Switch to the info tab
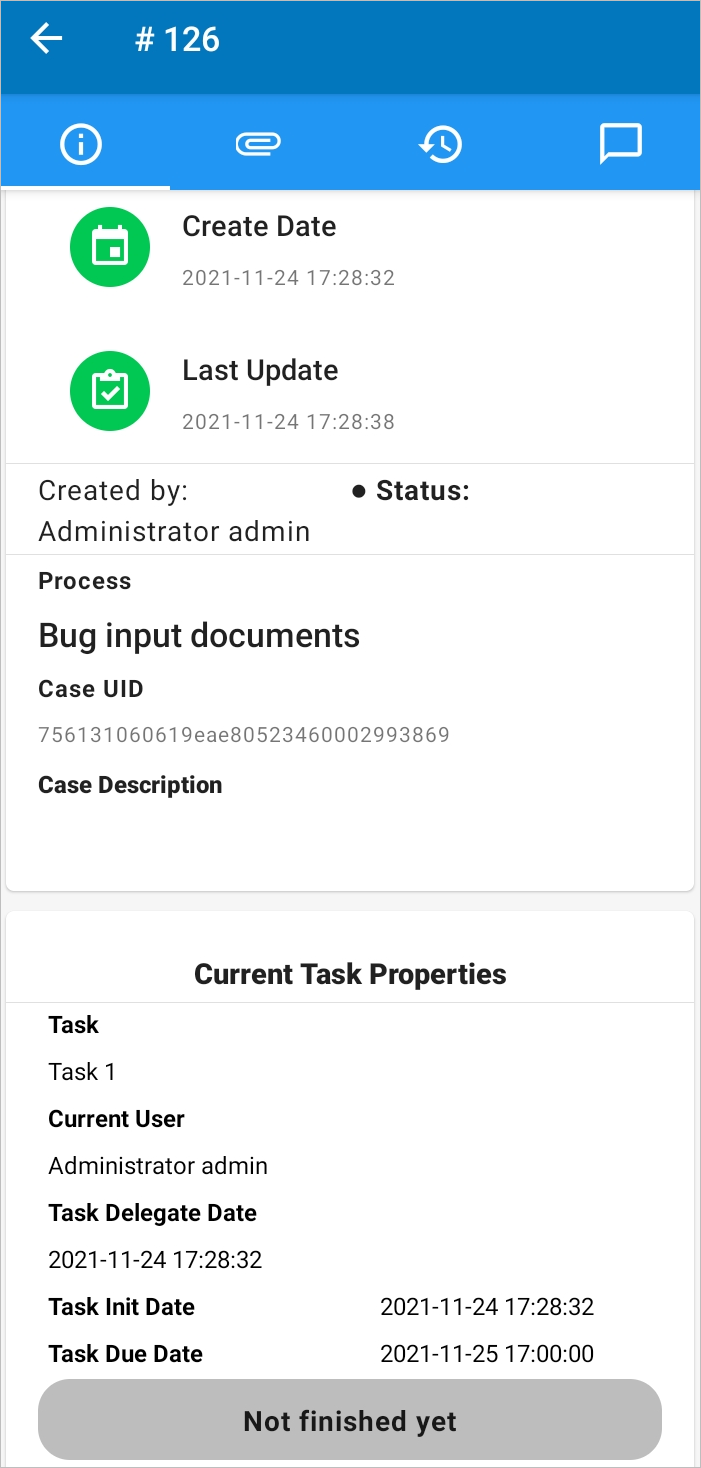Viewport: 701px width, 1468px height. point(82,145)
